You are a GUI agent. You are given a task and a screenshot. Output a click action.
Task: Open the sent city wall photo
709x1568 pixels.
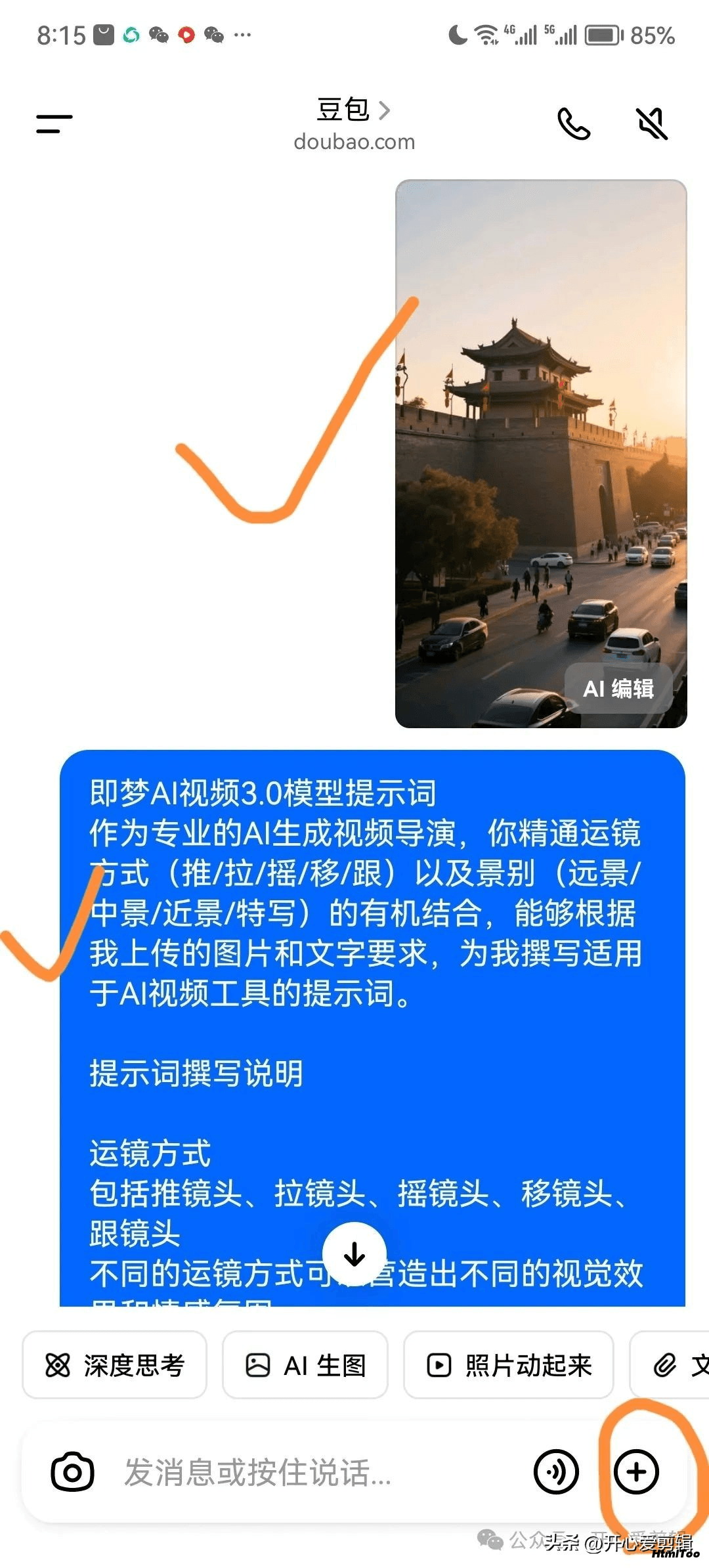(541, 454)
